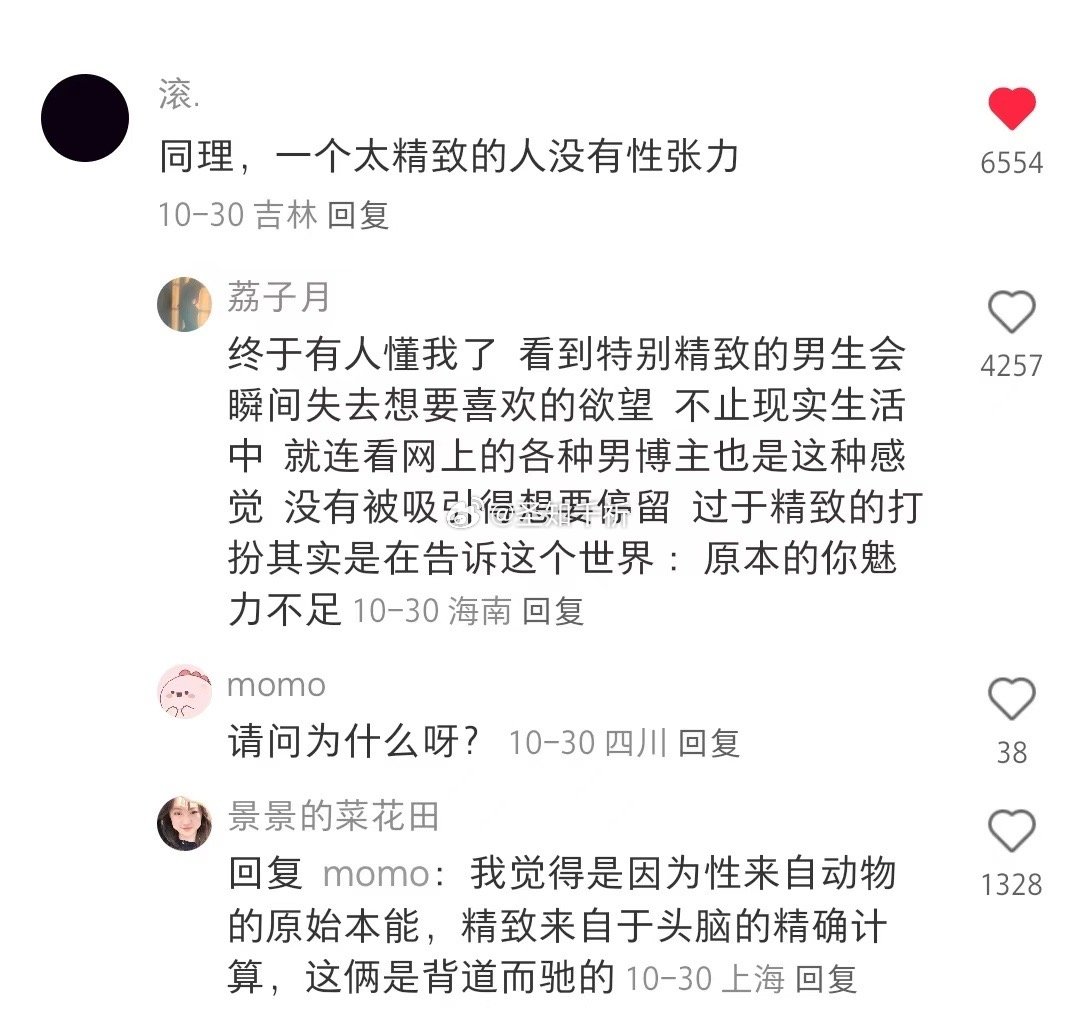This screenshot has height=1026, width=1080.
Task: Open the black avatar of 滚.
Action: point(85,118)
